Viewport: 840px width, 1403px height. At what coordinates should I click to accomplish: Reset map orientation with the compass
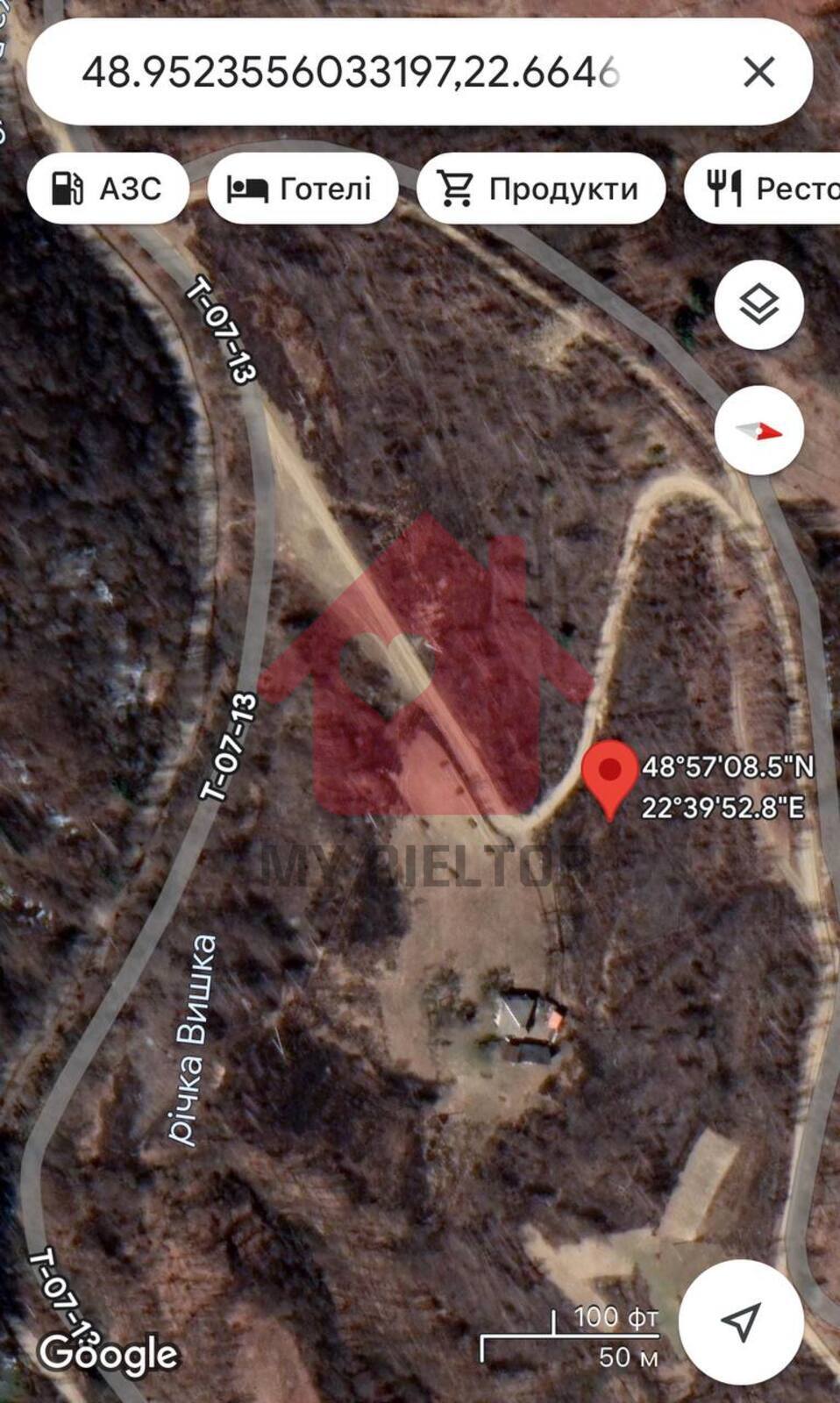[758, 431]
